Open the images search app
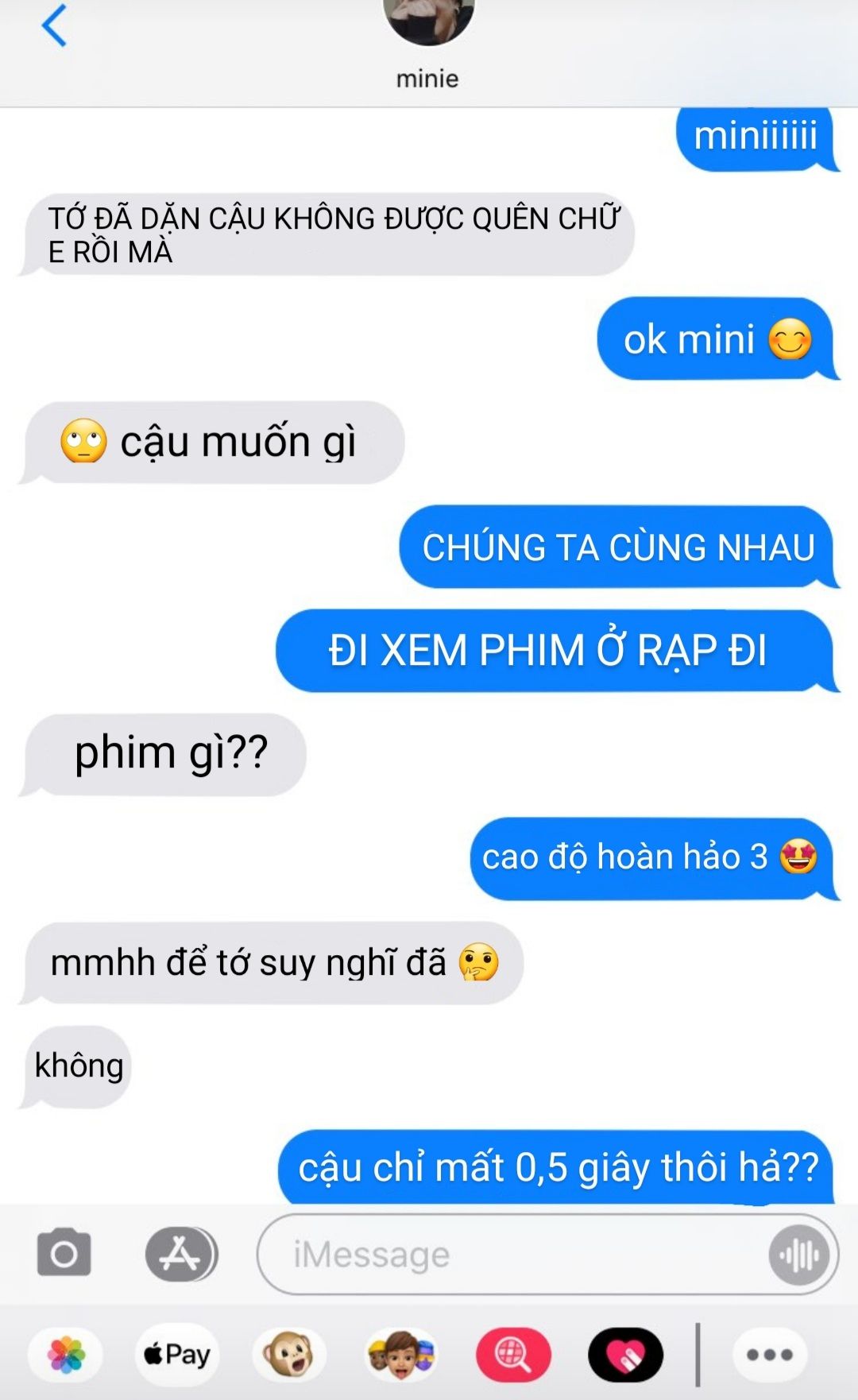The height and width of the screenshot is (1400, 858). pyautogui.click(x=513, y=1355)
